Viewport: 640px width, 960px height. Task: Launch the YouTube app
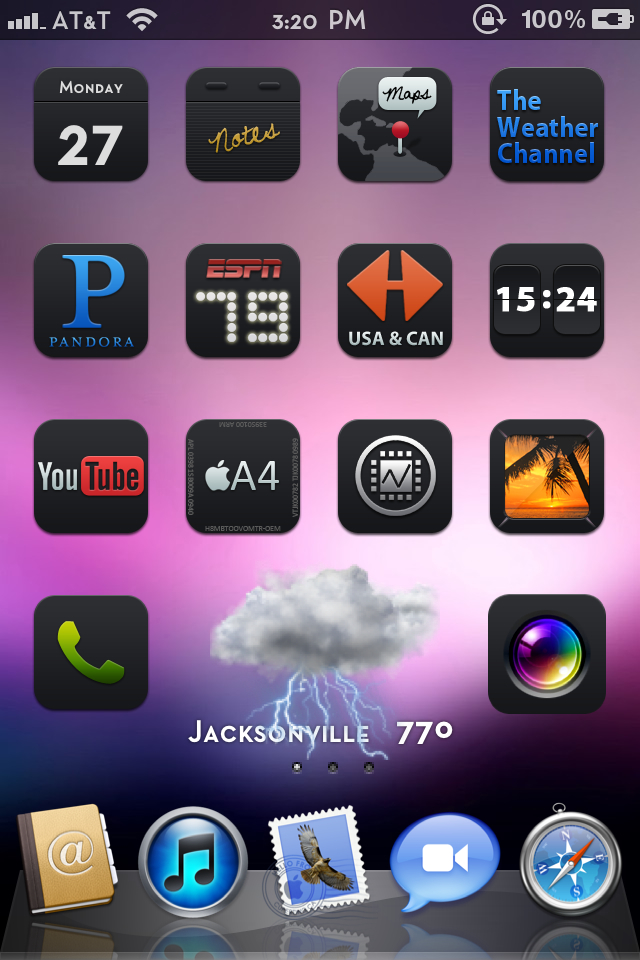91,477
